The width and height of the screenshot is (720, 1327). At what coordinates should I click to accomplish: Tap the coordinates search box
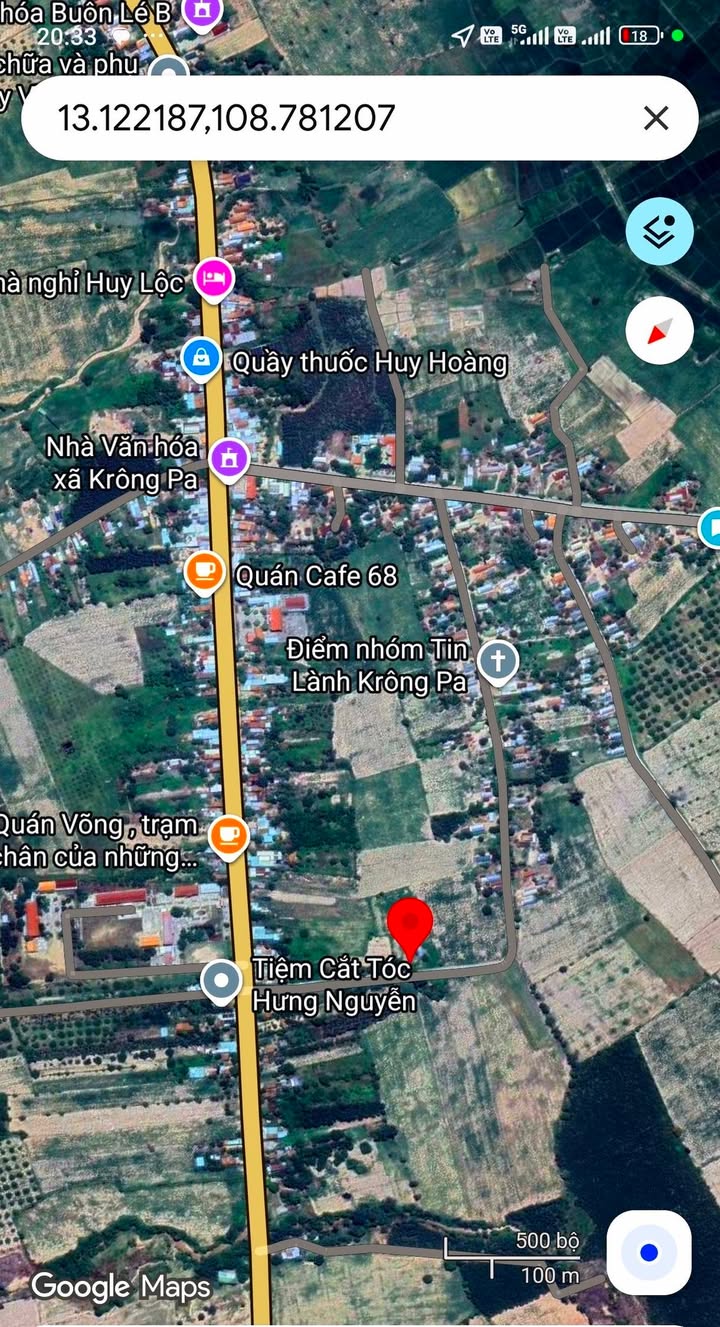330,119
